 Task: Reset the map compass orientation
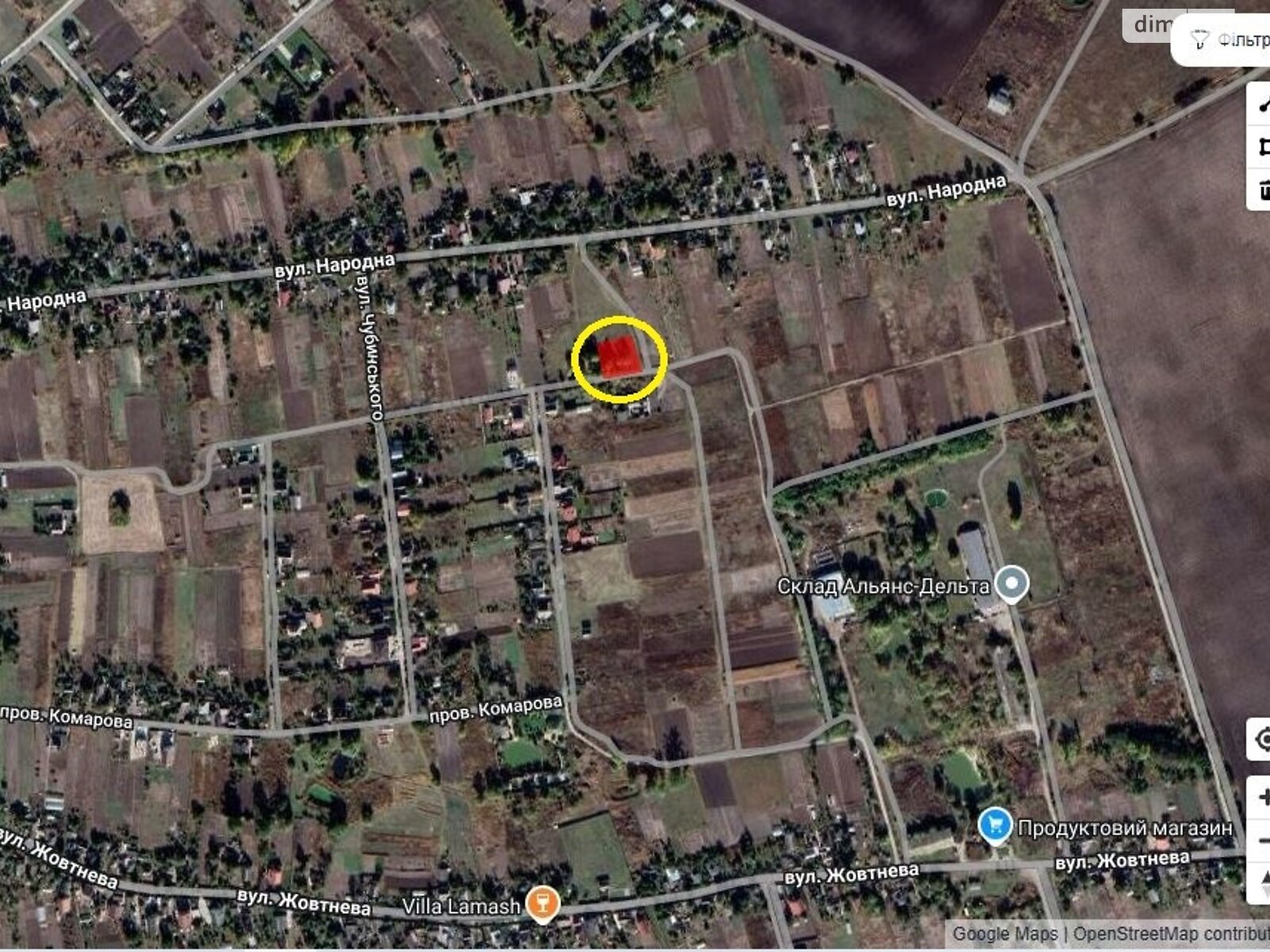pos(1262,881)
